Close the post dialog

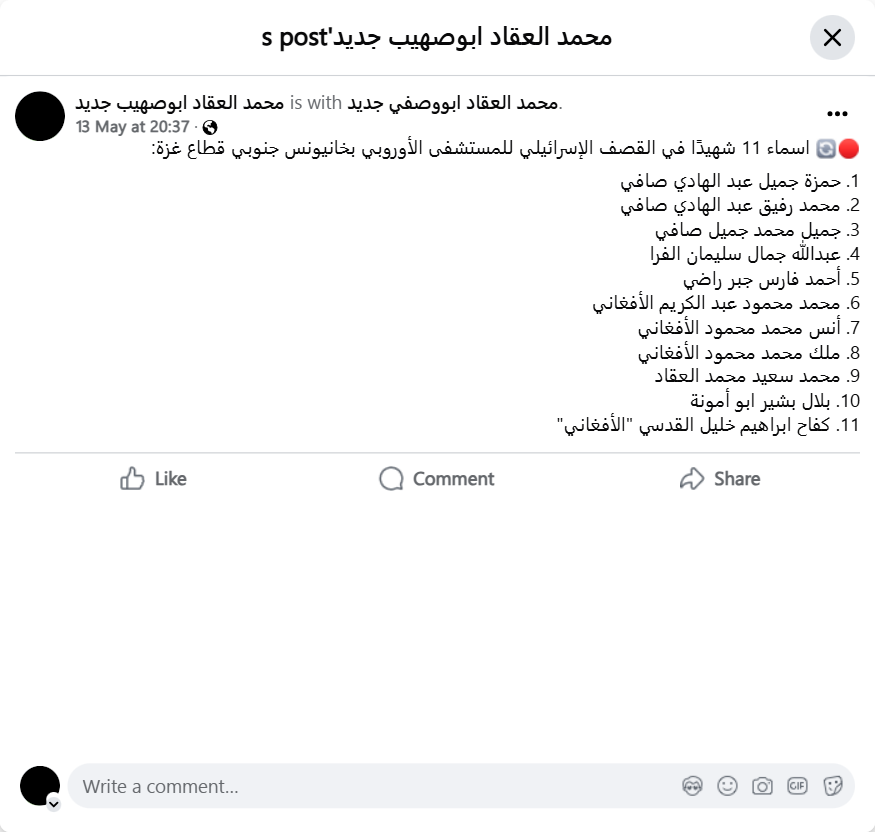(832, 38)
